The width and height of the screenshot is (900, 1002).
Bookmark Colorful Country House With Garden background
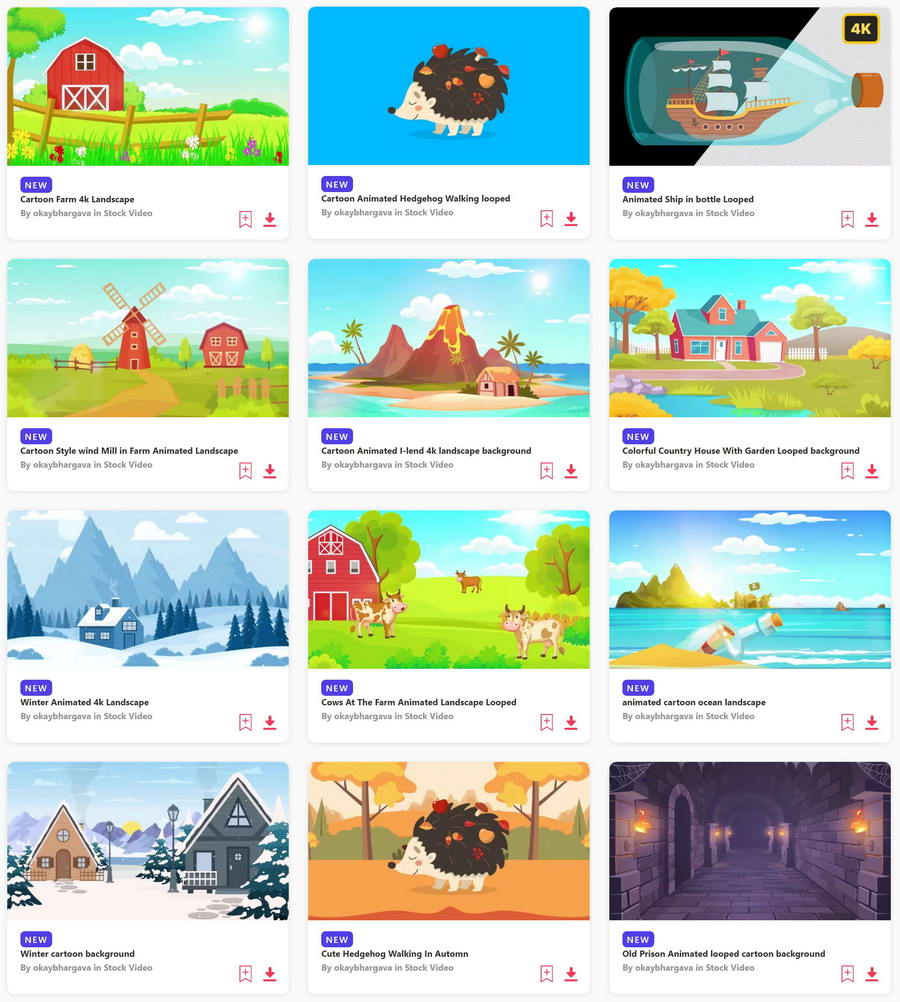point(847,471)
